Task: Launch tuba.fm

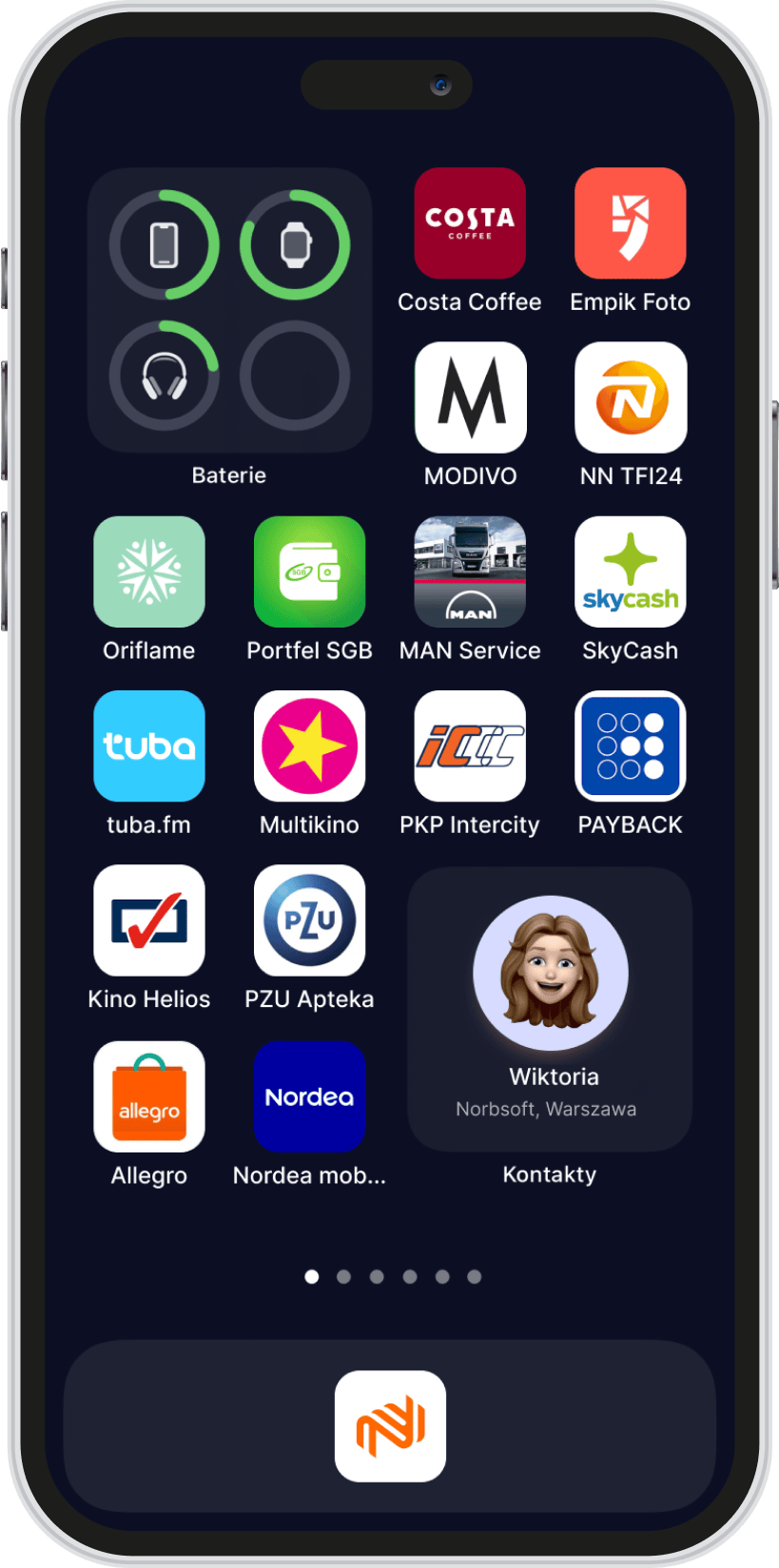Action: pyautogui.click(x=149, y=745)
